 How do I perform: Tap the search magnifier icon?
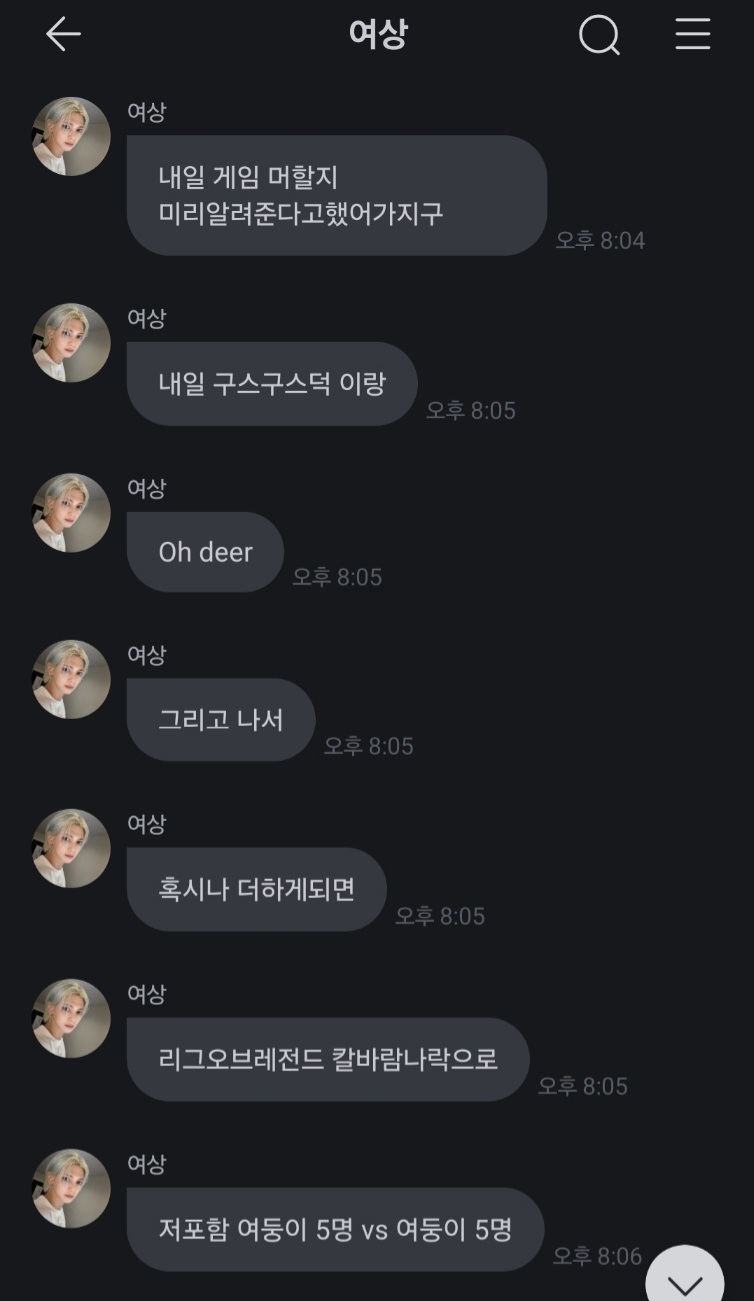point(599,34)
